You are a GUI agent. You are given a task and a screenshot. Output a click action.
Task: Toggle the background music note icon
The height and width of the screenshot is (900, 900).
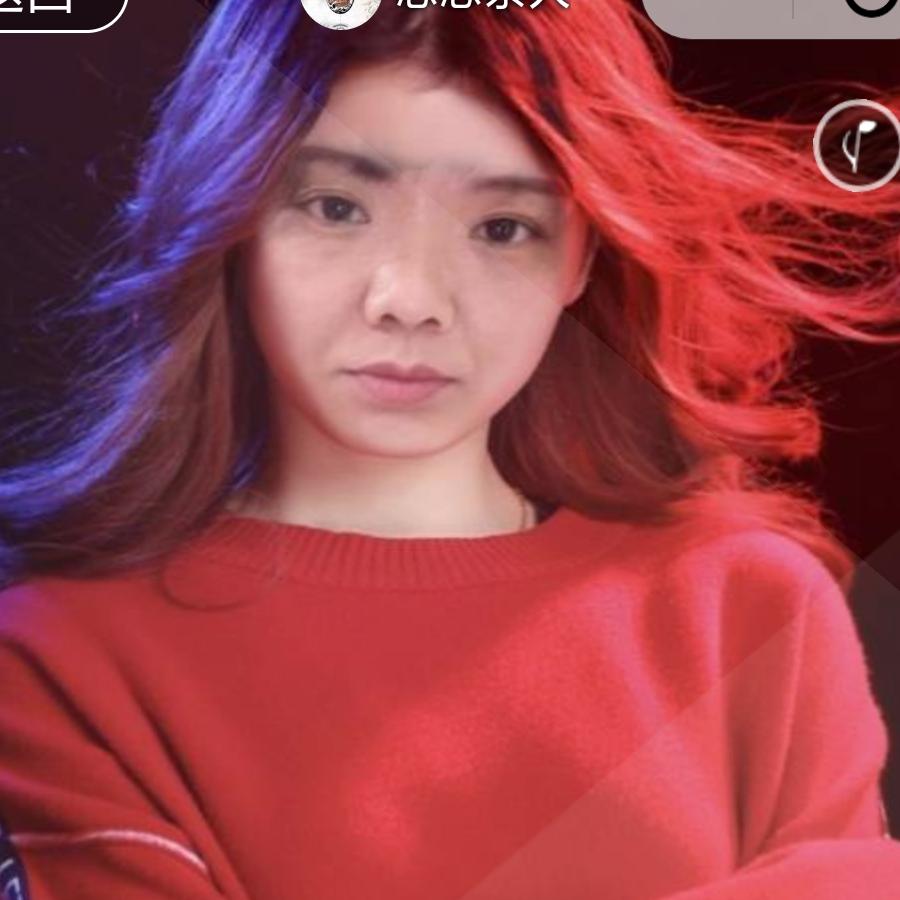[857, 146]
